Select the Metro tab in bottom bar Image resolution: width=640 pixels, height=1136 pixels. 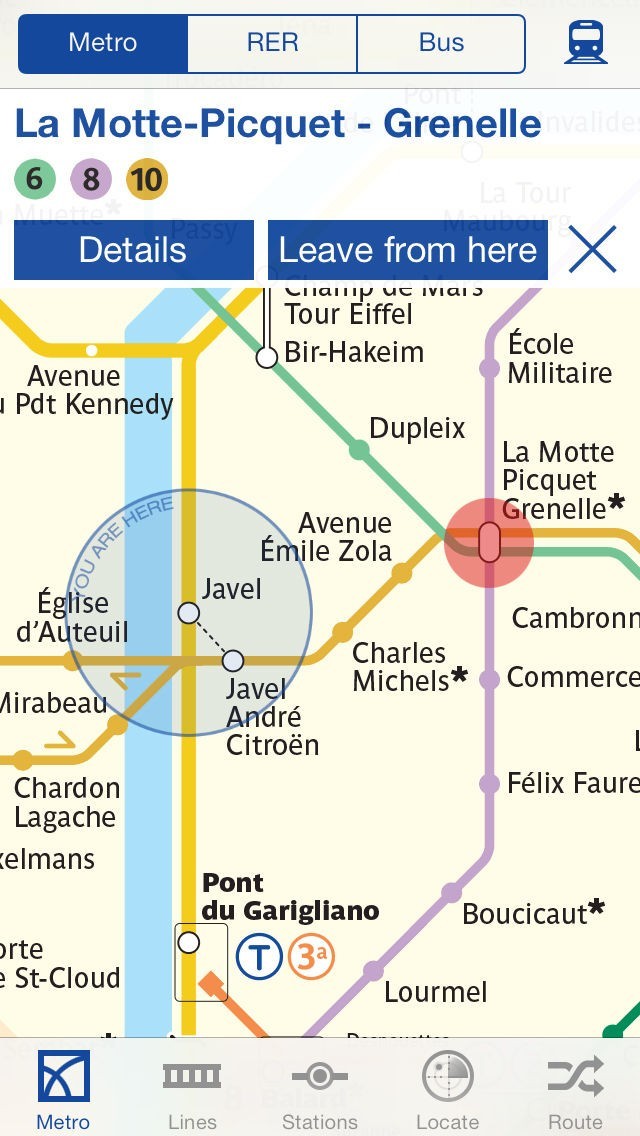click(63, 1090)
